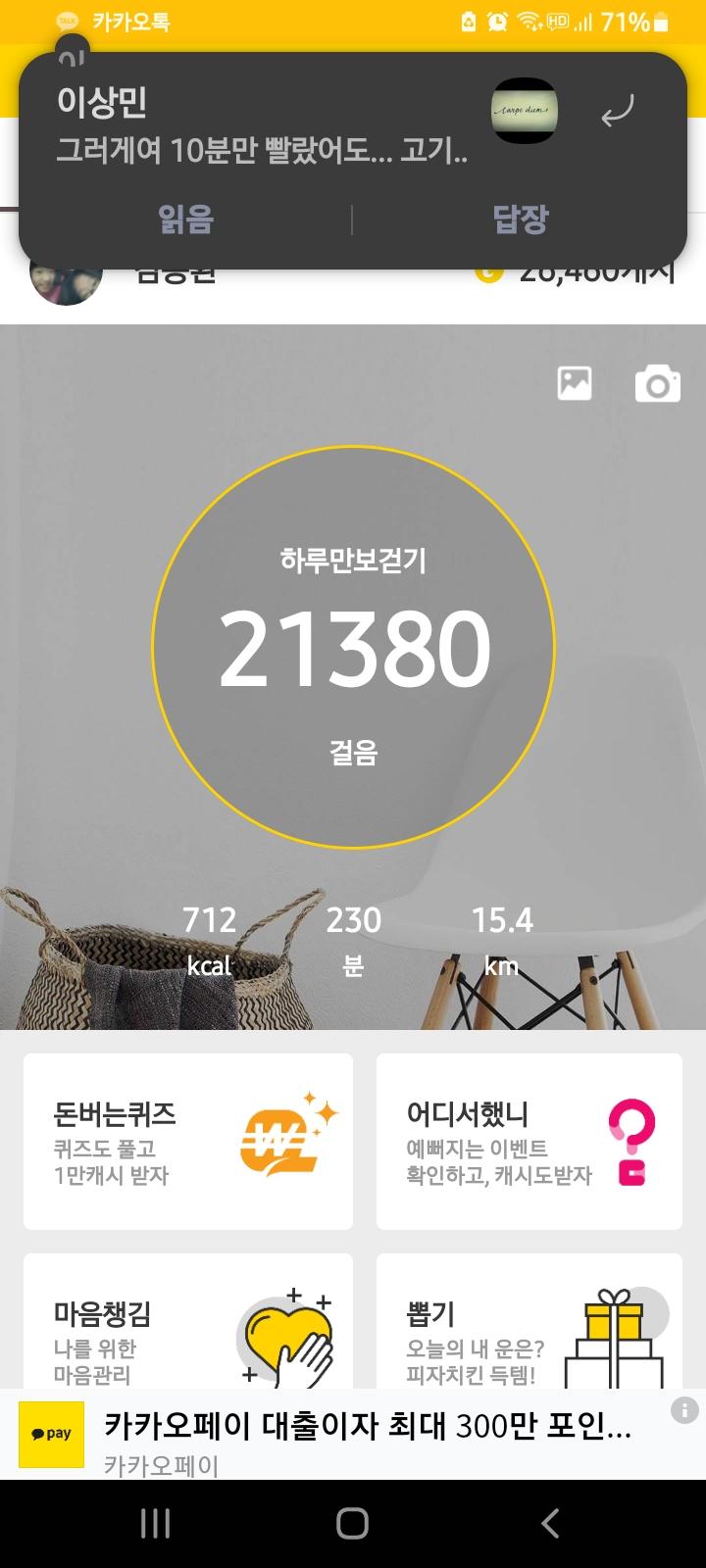The height and width of the screenshot is (1568, 706).
Task: Open the quick reply arrow icon
Action: point(618,112)
